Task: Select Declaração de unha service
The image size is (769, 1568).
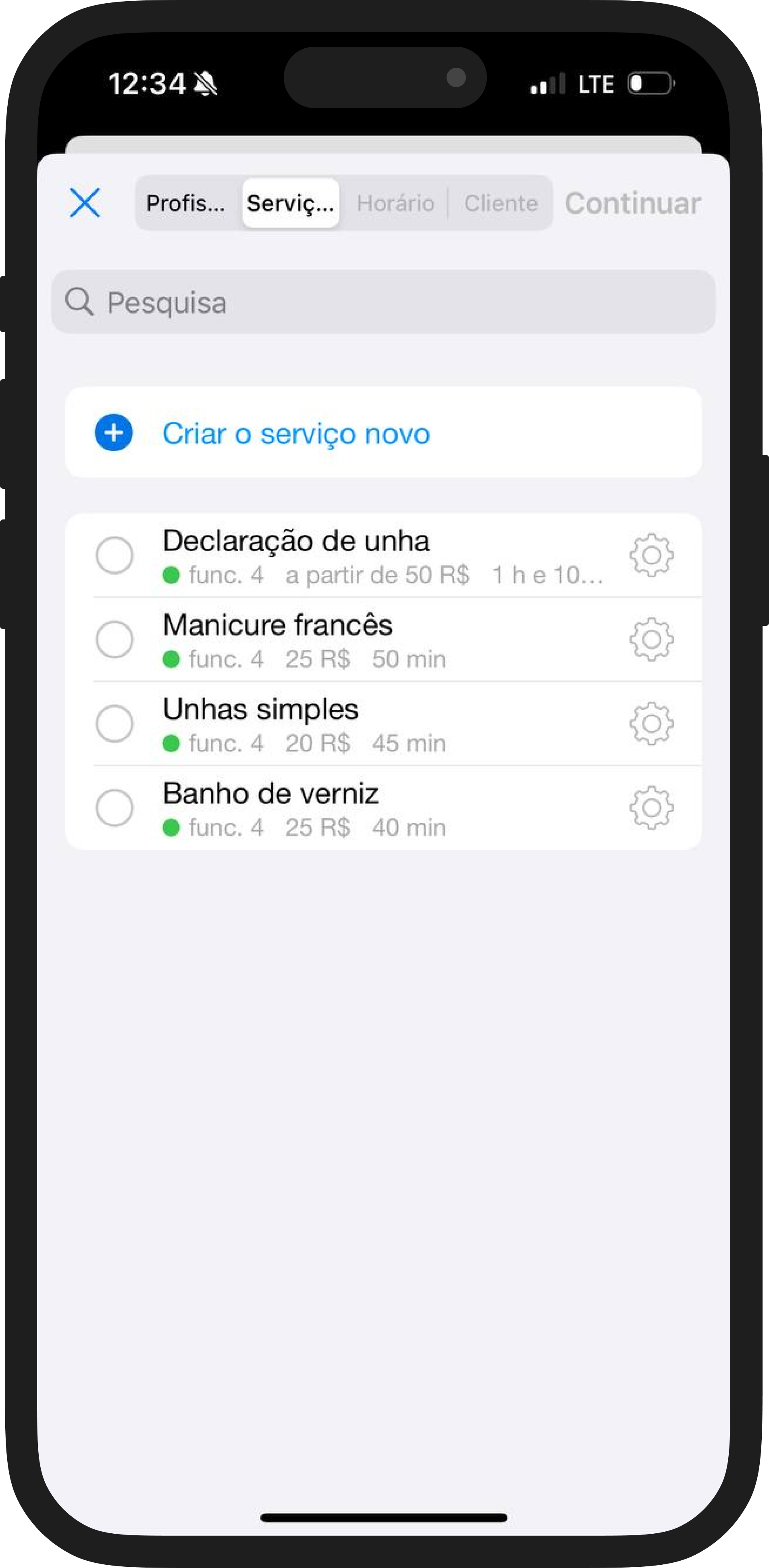Action: tap(114, 555)
